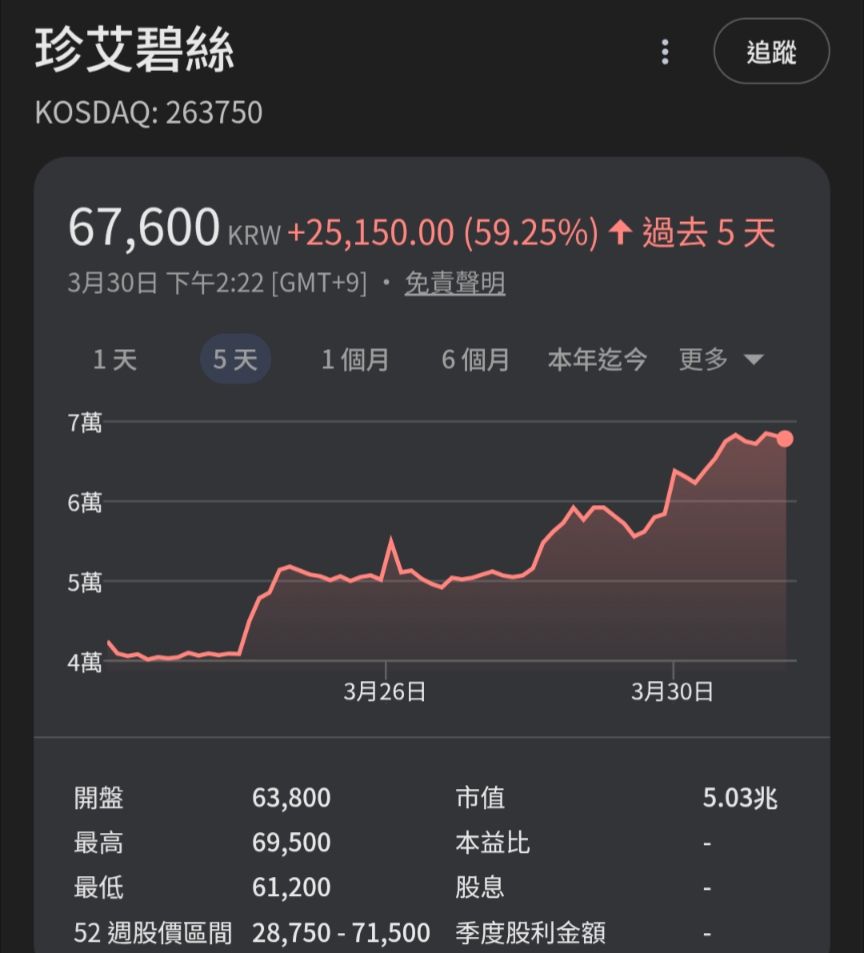Select the 5 天 chart range
The width and height of the screenshot is (864, 953).
pos(235,360)
